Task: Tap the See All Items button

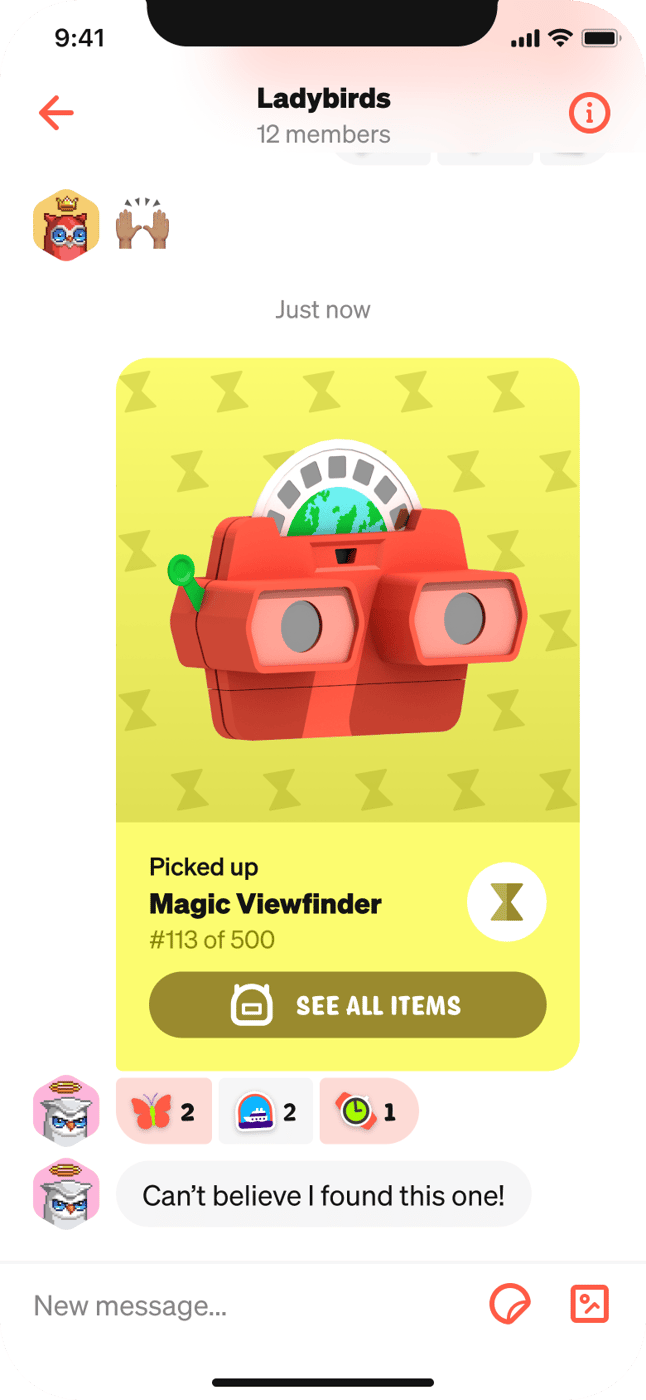Action: click(x=347, y=1005)
